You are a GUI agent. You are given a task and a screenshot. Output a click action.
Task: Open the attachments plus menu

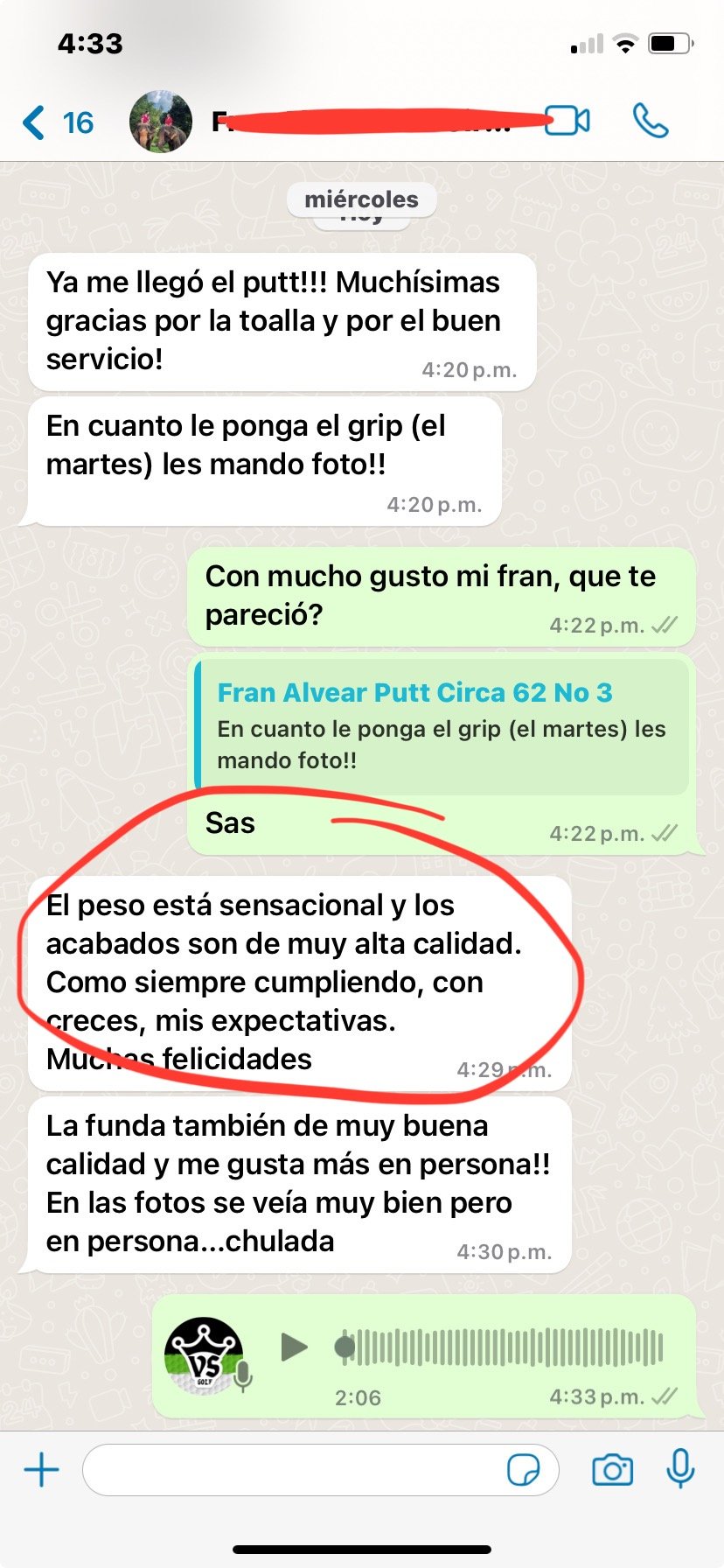click(x=41, y=1470)
